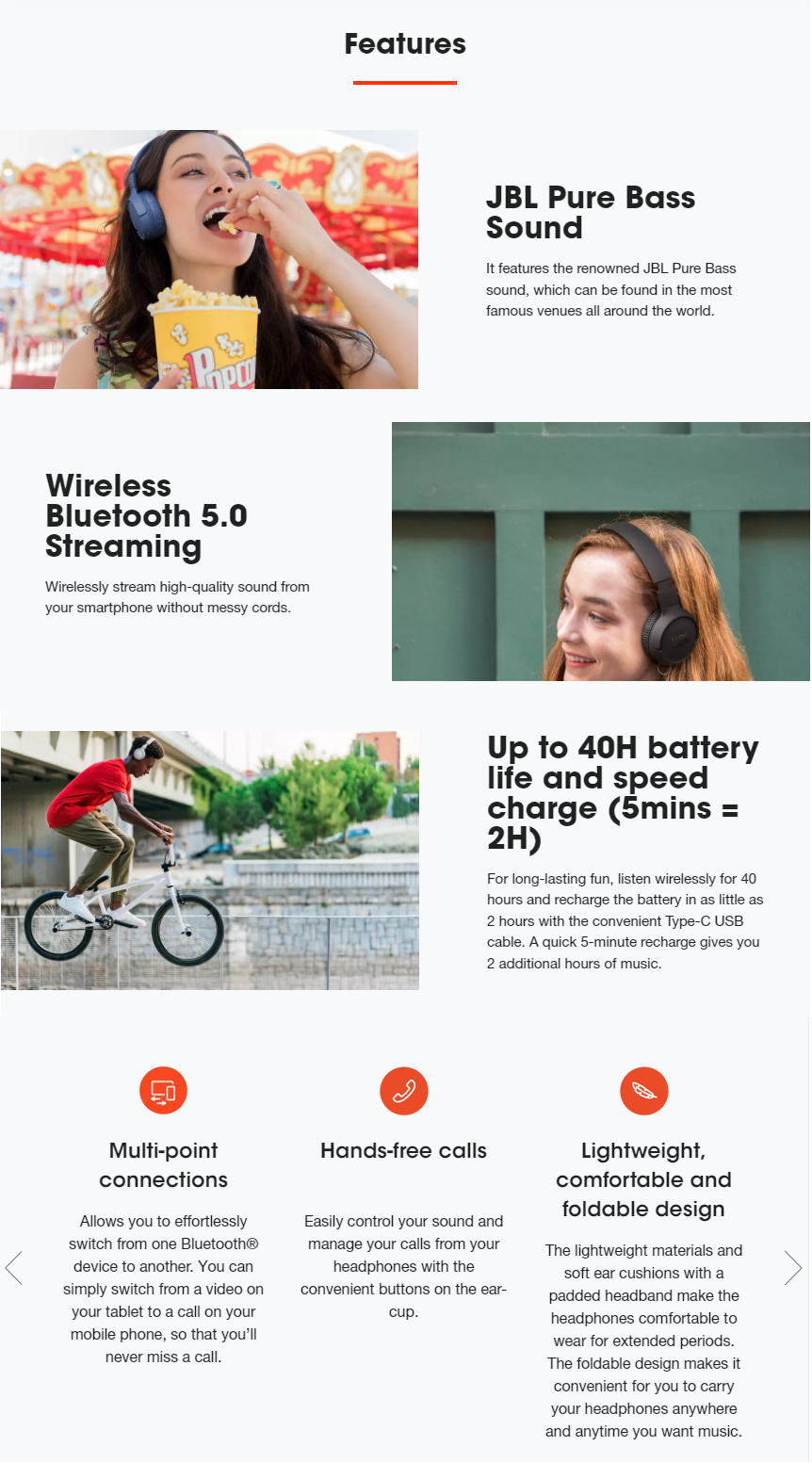Show the previous feature cards with left arrow
Viewport: 812px width, 1479px height.
coord(14,1268)
